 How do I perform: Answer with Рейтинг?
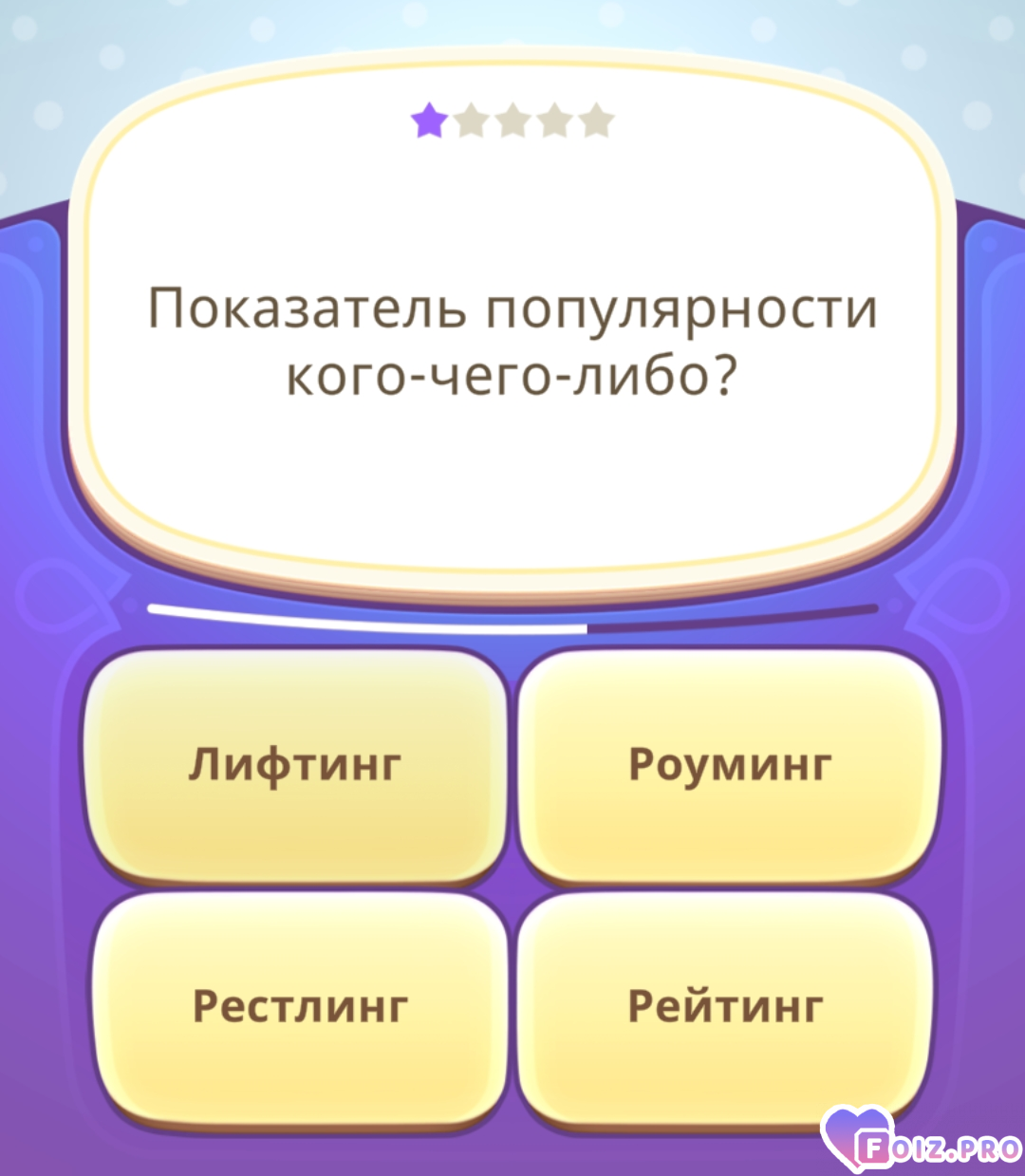[x=725, y=1006]
